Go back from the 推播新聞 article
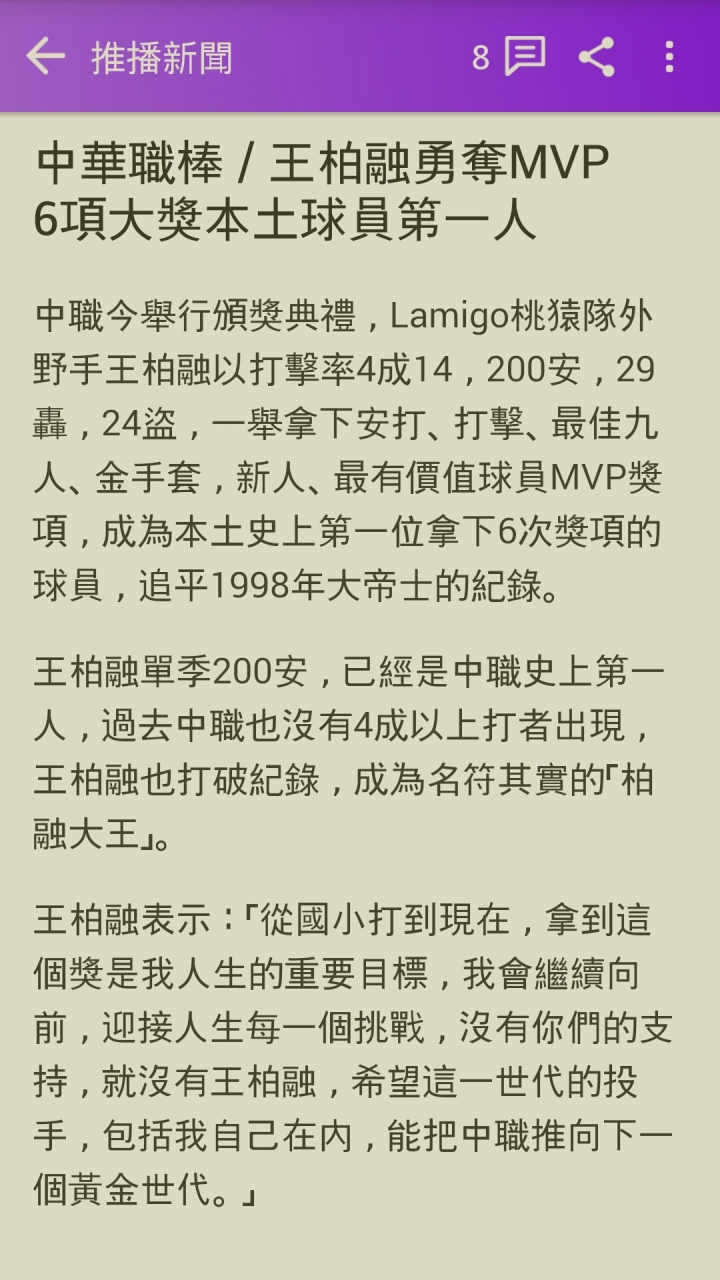The height and width of the screenshot is (1280, 720). 45,57
